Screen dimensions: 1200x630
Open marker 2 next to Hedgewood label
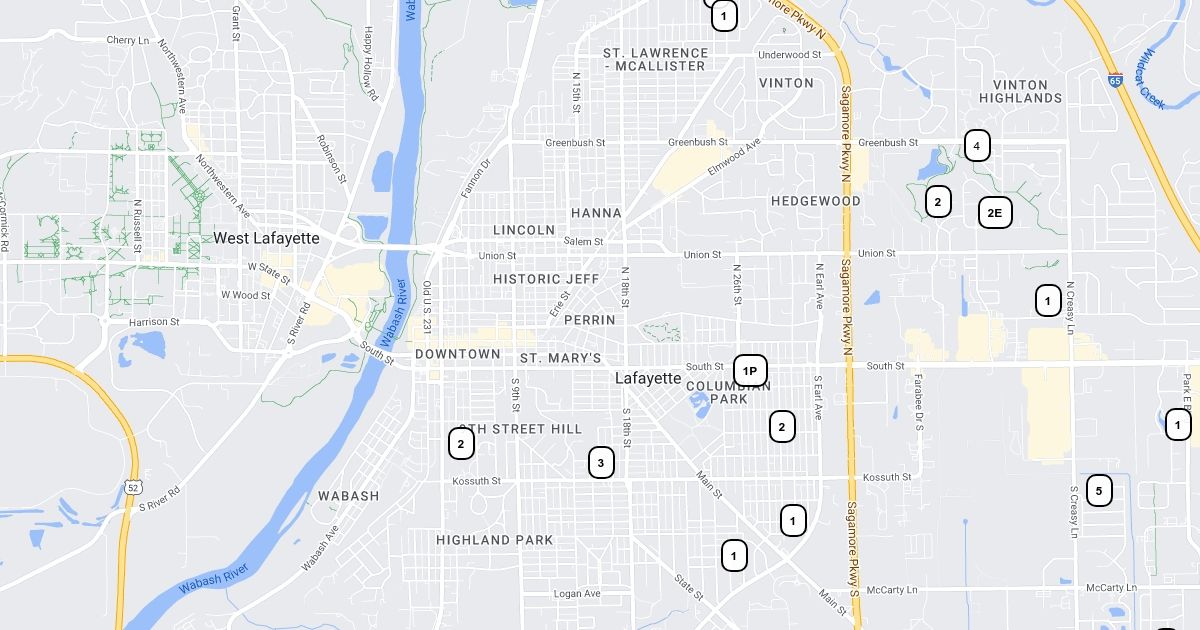pyautogui.click(x=937, y=202)
